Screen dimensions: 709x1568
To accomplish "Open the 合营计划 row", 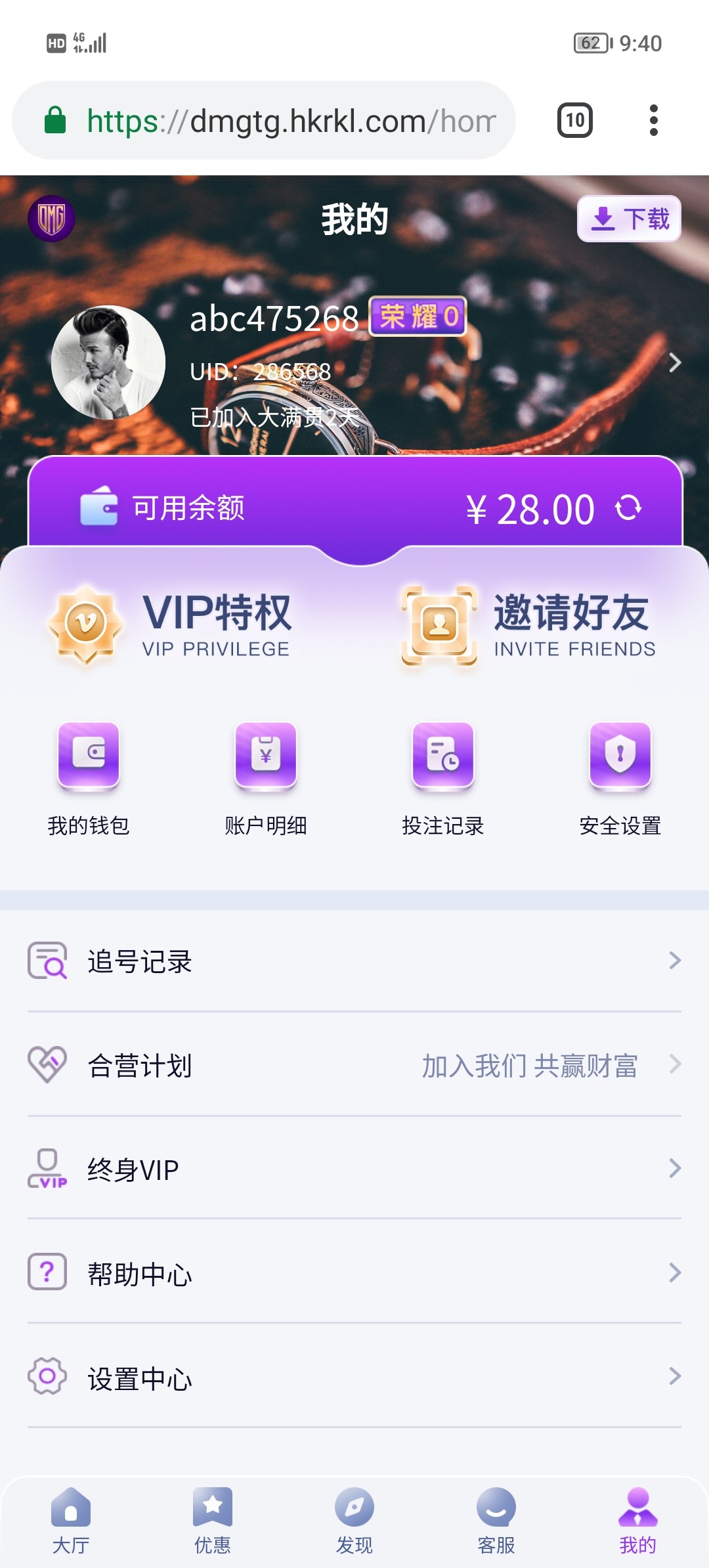I will (354, 1064).
